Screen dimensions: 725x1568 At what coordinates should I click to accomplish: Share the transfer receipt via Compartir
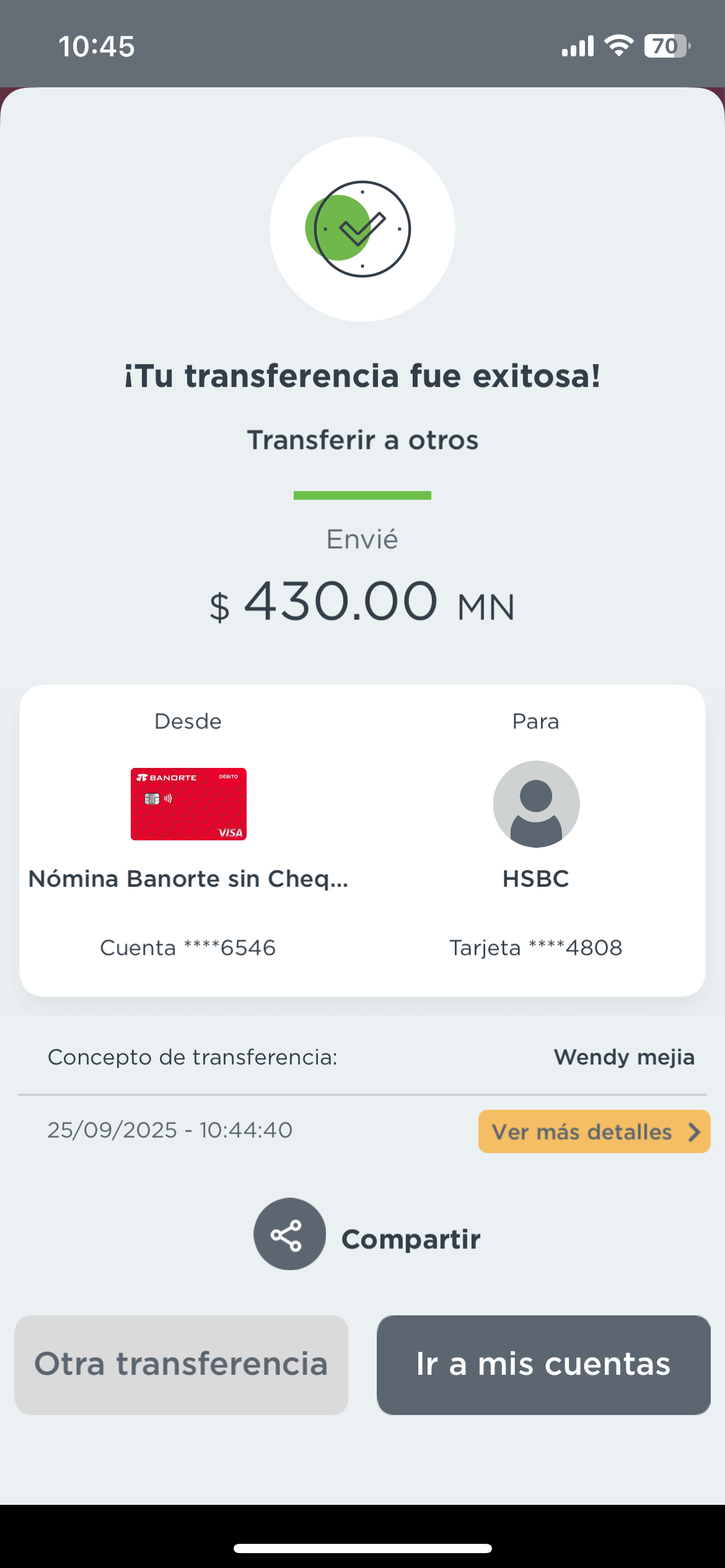click(x=289, y=1234)
